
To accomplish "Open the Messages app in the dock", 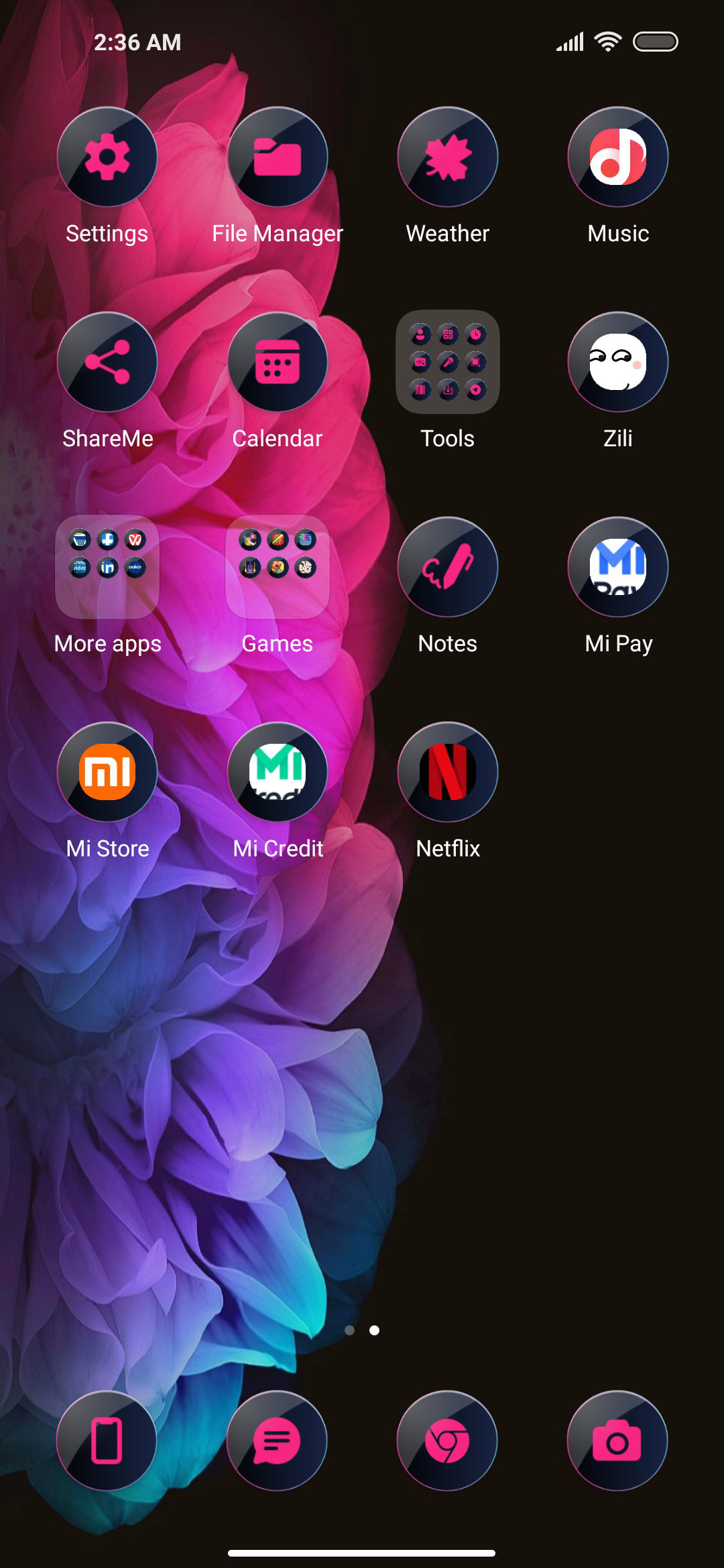I will (277, 1441).
